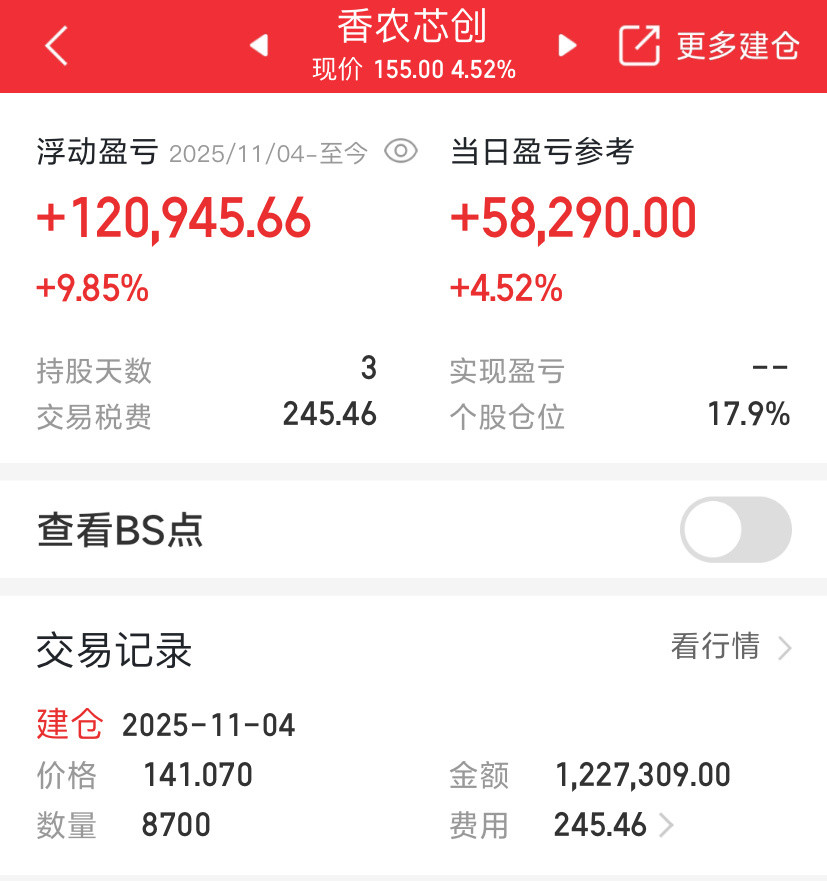
Task: Tap the stock title 香农芯创
Action: (411, 28)
